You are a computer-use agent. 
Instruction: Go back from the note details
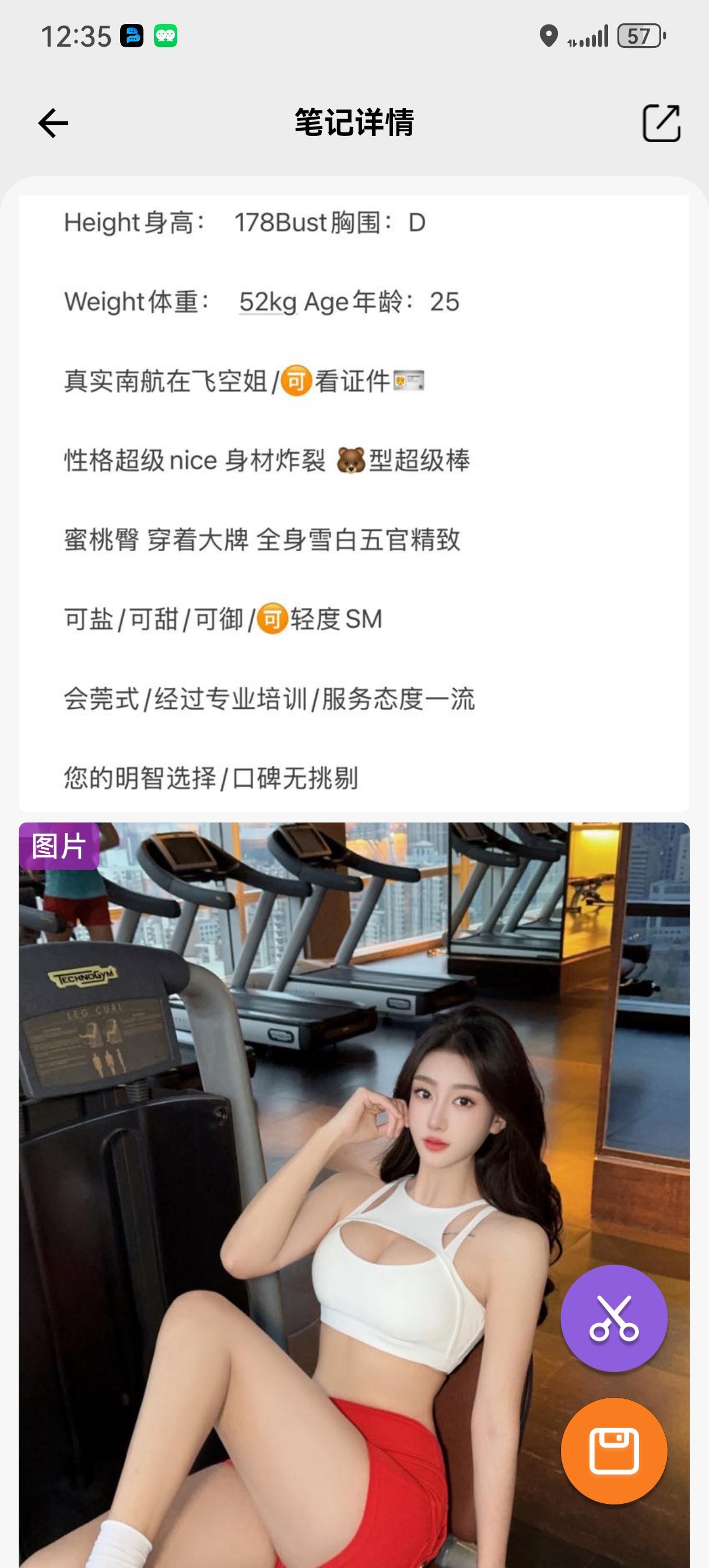[53, 124]
